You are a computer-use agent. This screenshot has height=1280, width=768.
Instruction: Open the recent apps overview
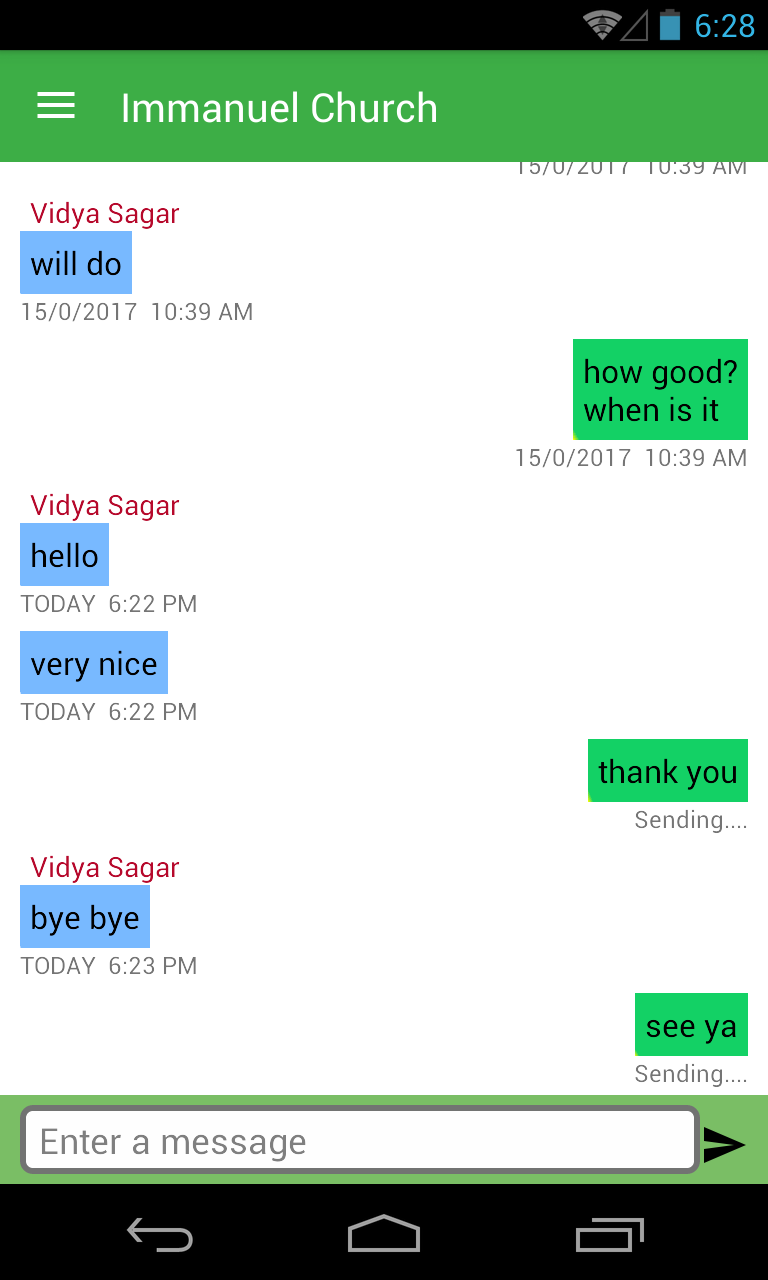(x=609, y=1234)
